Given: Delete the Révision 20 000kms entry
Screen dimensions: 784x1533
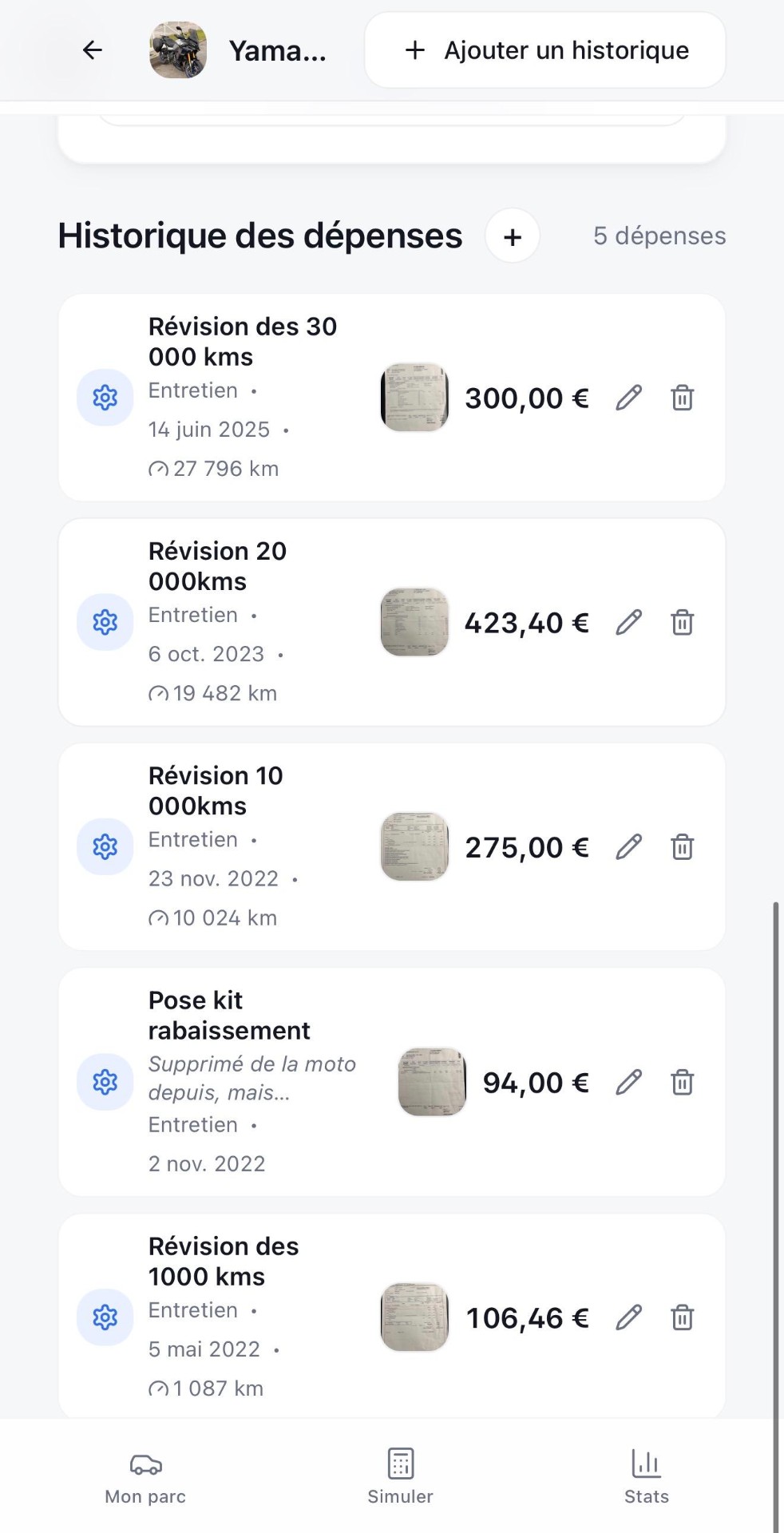Looking at the screenshot, I should [x=682, y=623].
